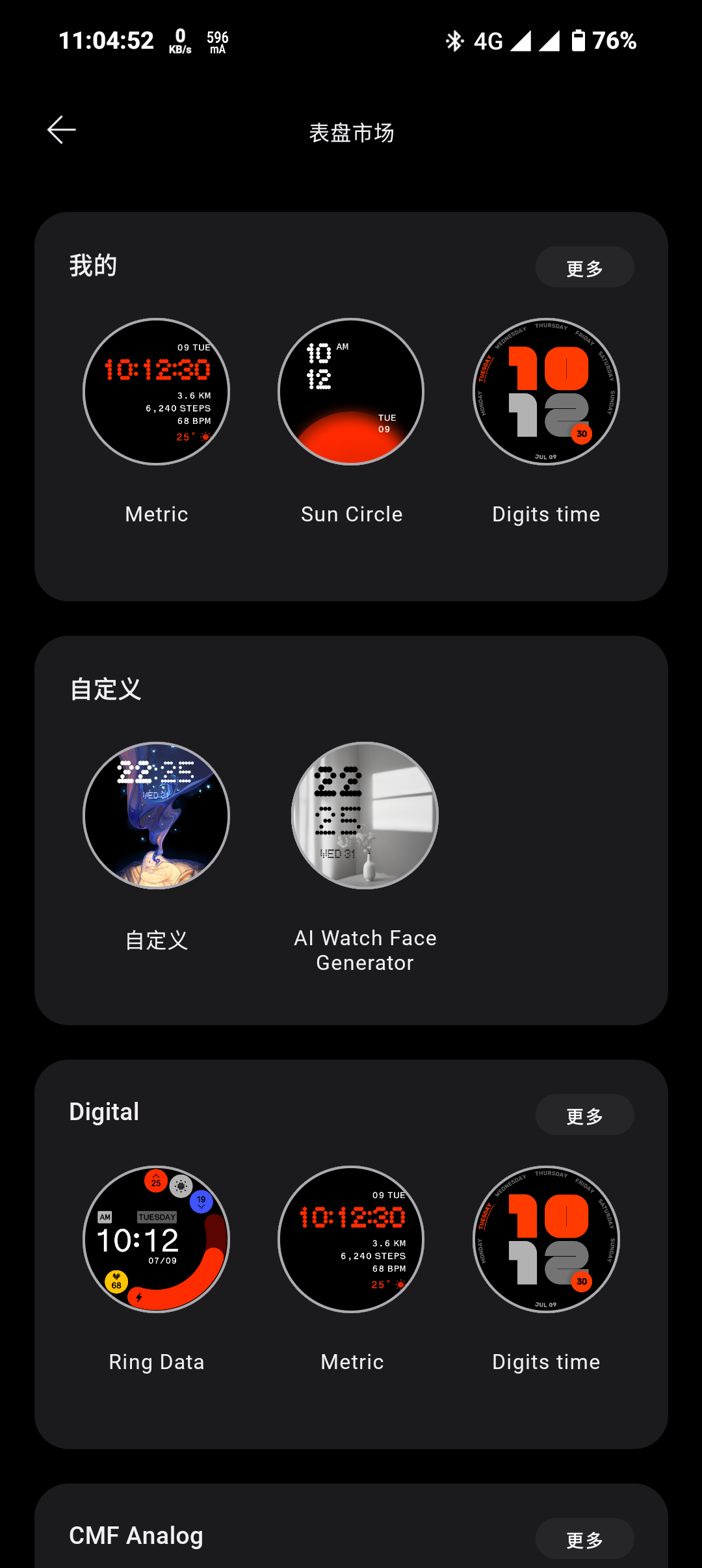This screenshot has width=702, height=1568.
Task: Show more Digital watch faces via 更多
Action: coord(584,1115)
